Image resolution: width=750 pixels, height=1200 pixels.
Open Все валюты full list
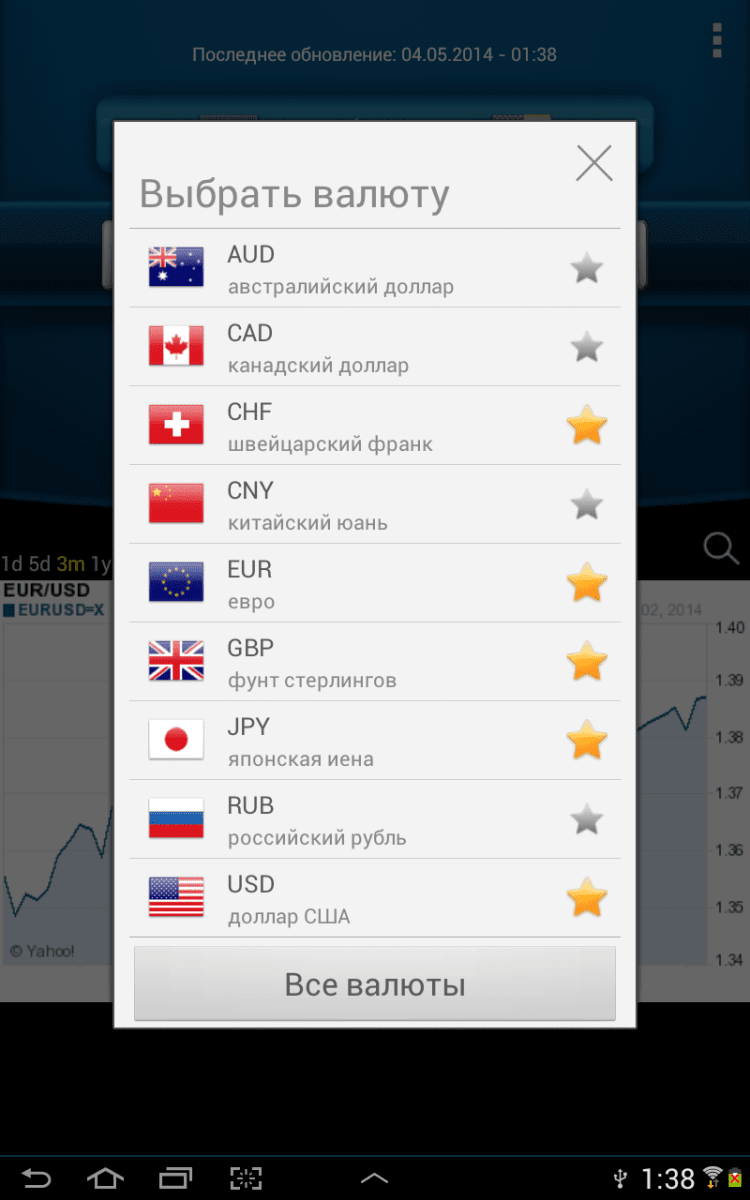pyautogui.click(x=375, y=985)
